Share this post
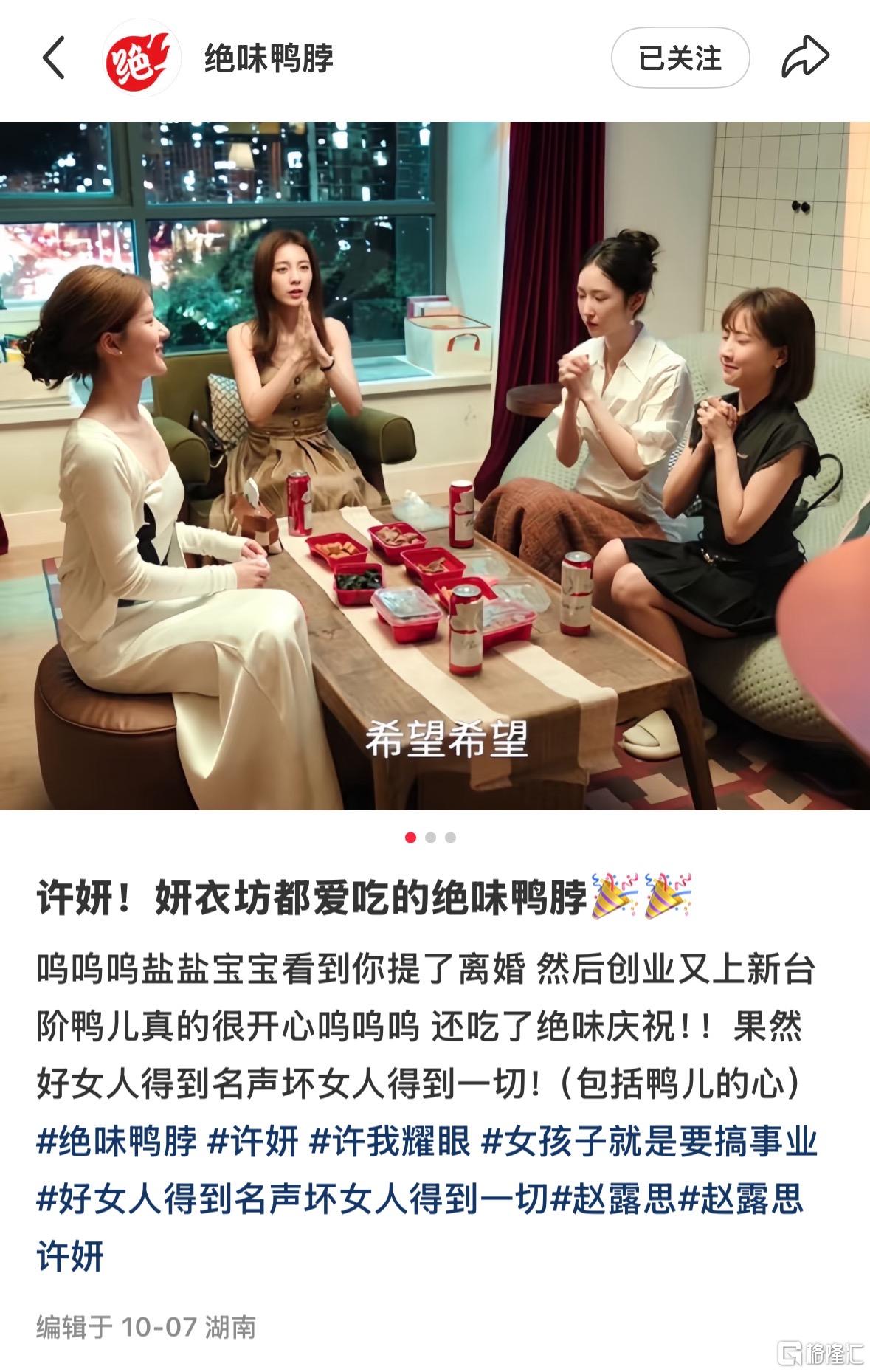The height and width of the screenshot is (1372, 870). click(x=805, y=58)
